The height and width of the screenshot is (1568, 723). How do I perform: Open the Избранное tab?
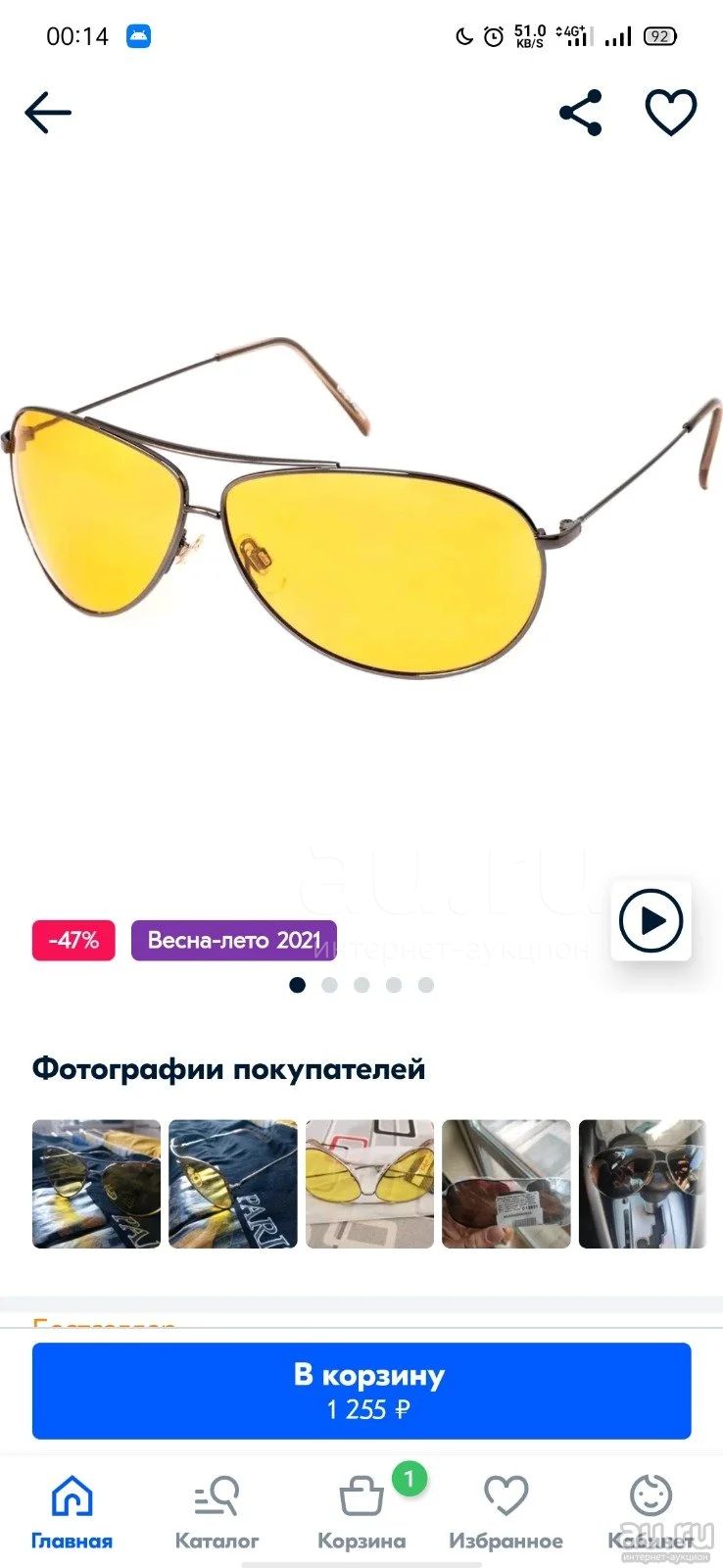click(x=506, y=1512)
